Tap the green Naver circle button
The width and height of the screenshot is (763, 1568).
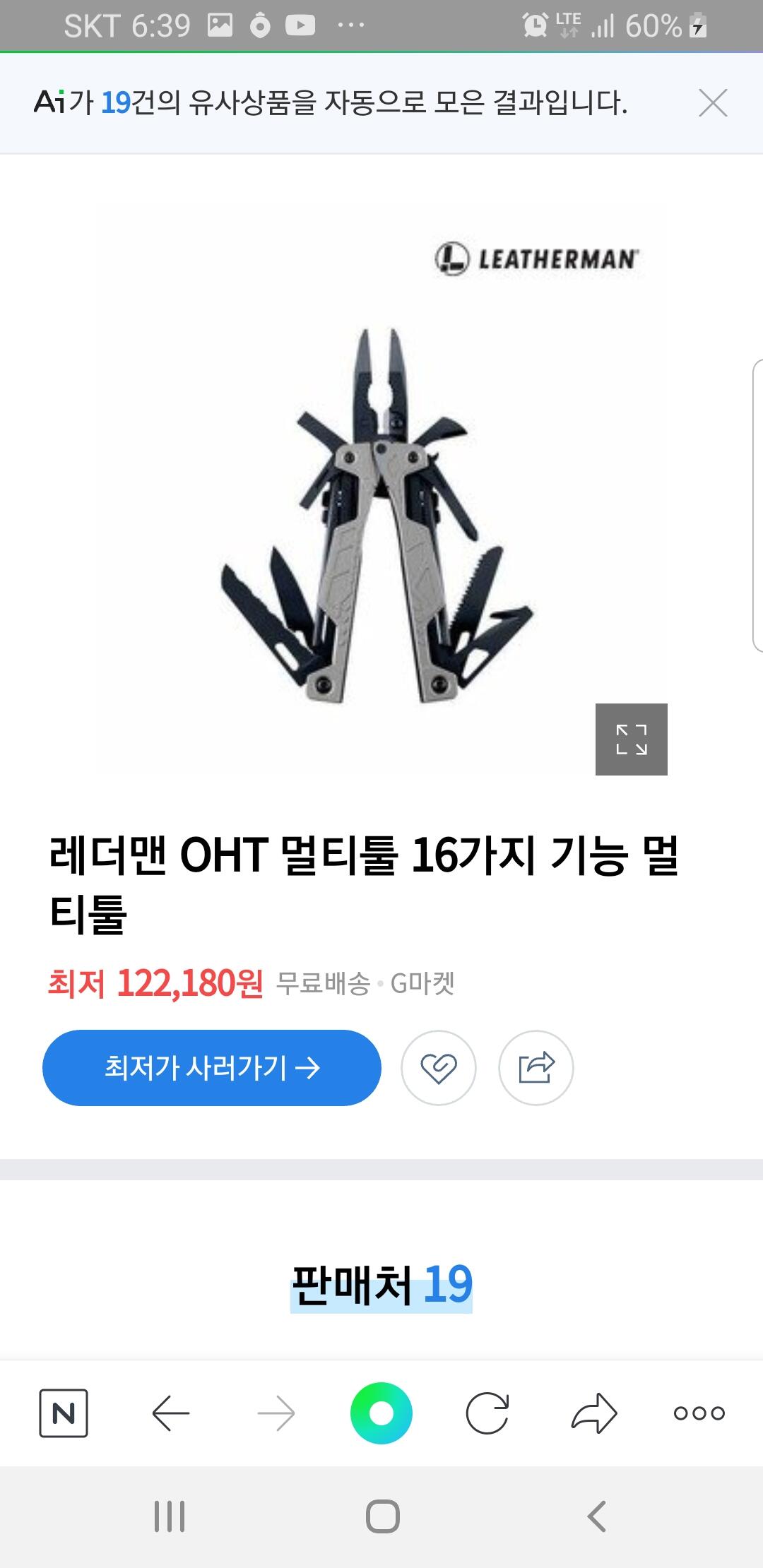(381, 1413)
